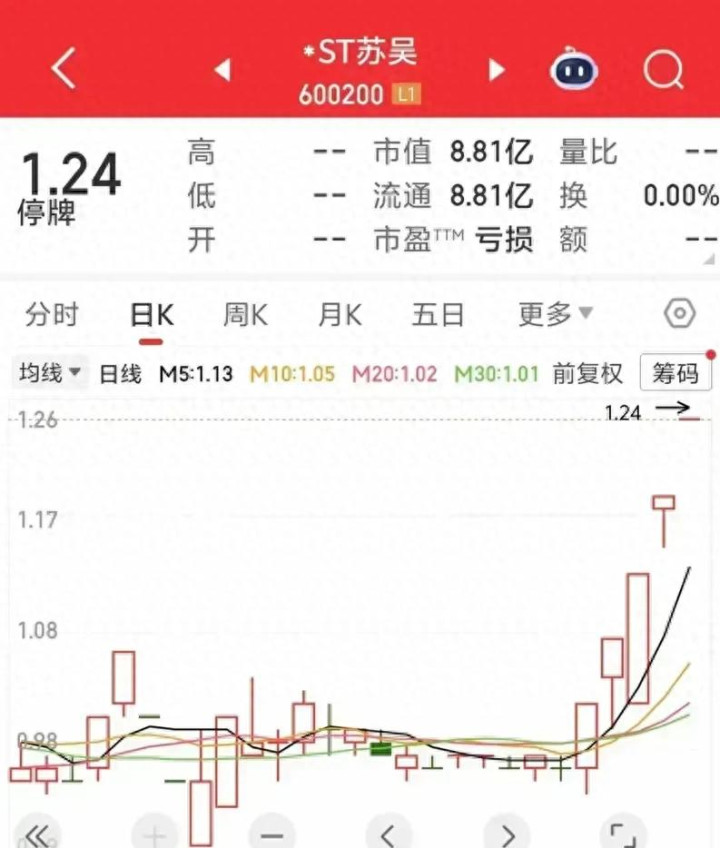Viewport: 720px width, 848px height.
Task: Expand the 更多 chart period dropdown
Action: tap(555, 315)
